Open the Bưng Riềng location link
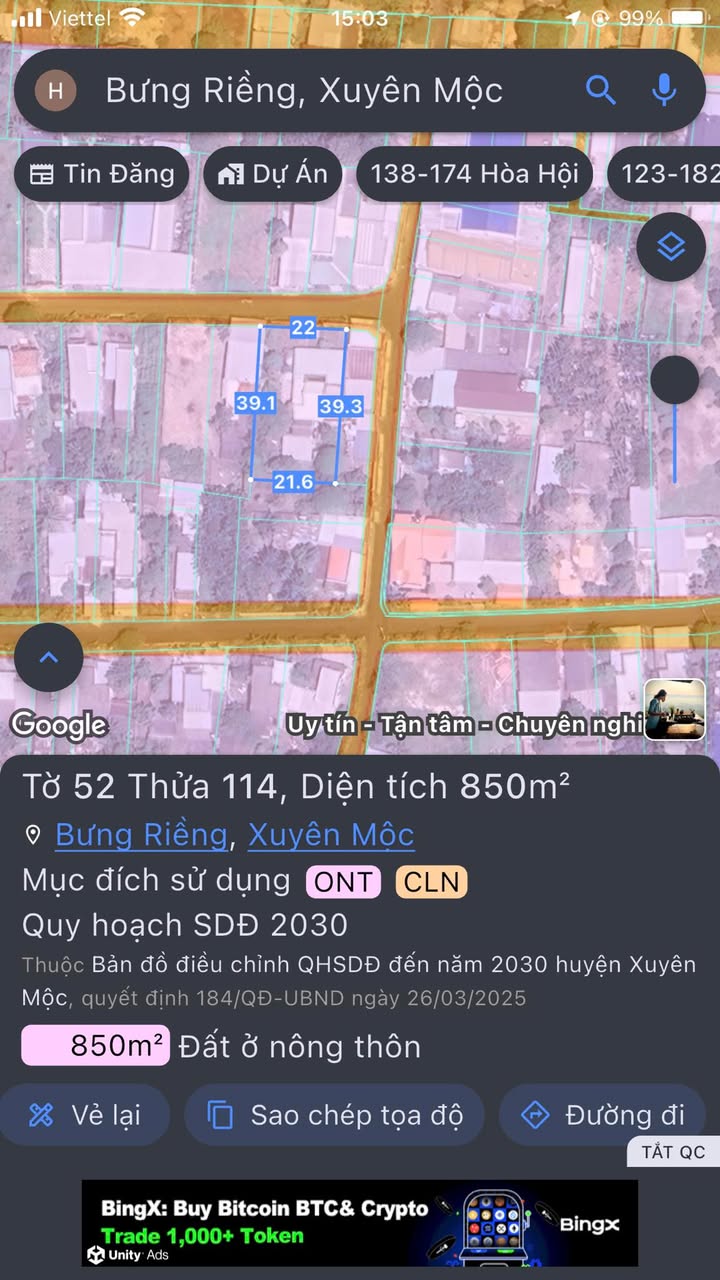720x1280 pixels. click(141, 834)
